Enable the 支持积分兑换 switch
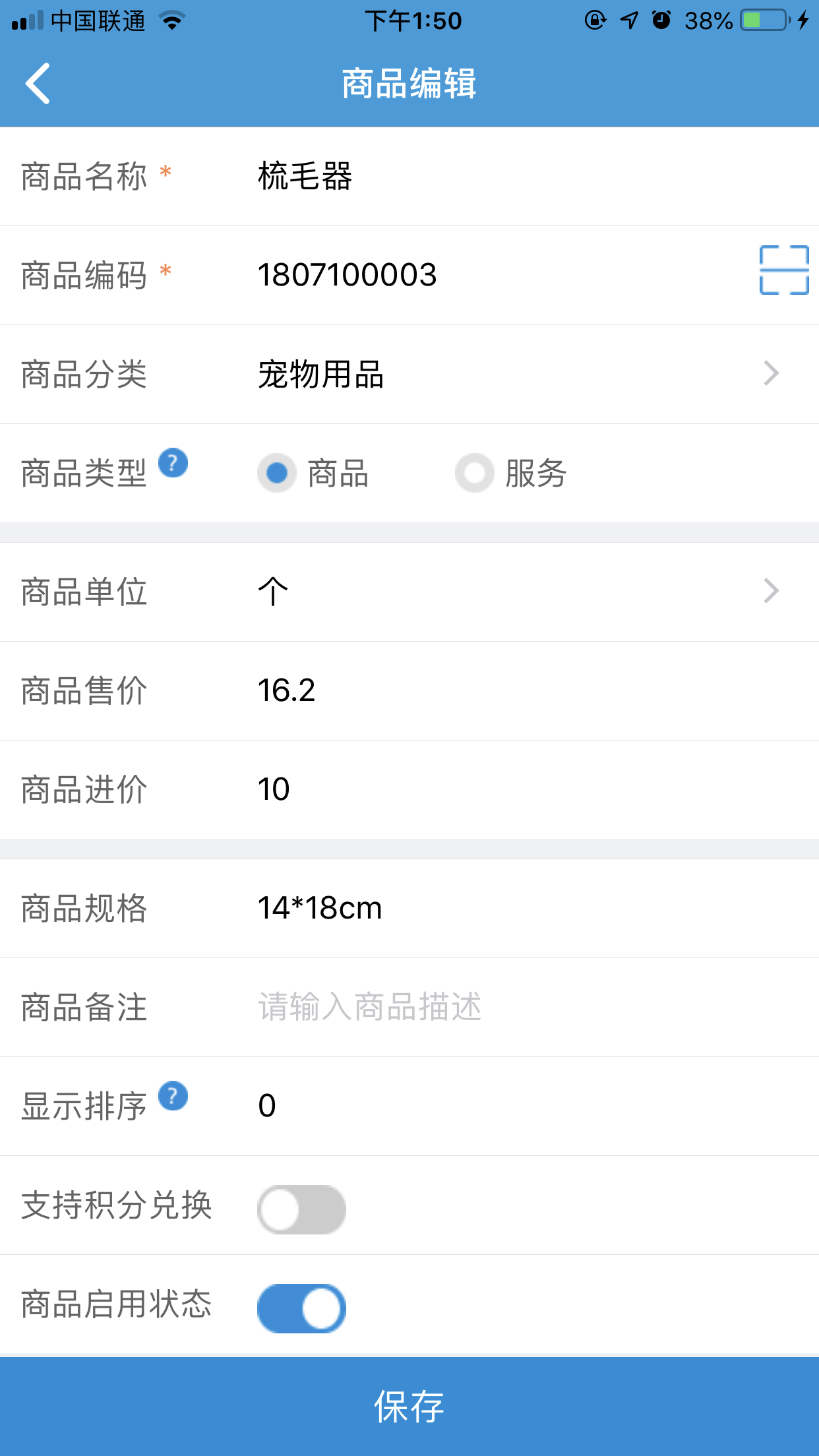This screenshot has height=1456, width=819. (301, 1209)
